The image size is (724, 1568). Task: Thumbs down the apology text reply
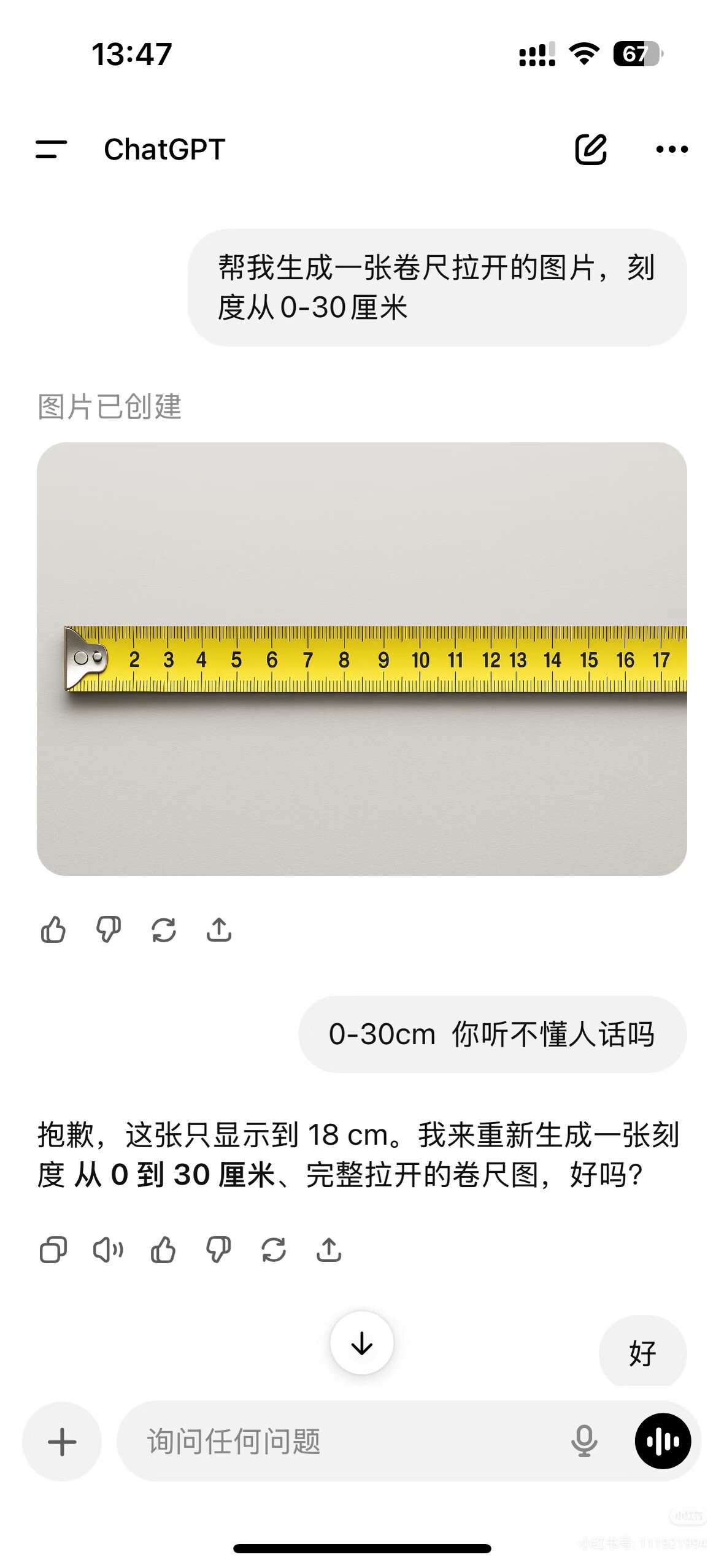tap(218, 1250)
